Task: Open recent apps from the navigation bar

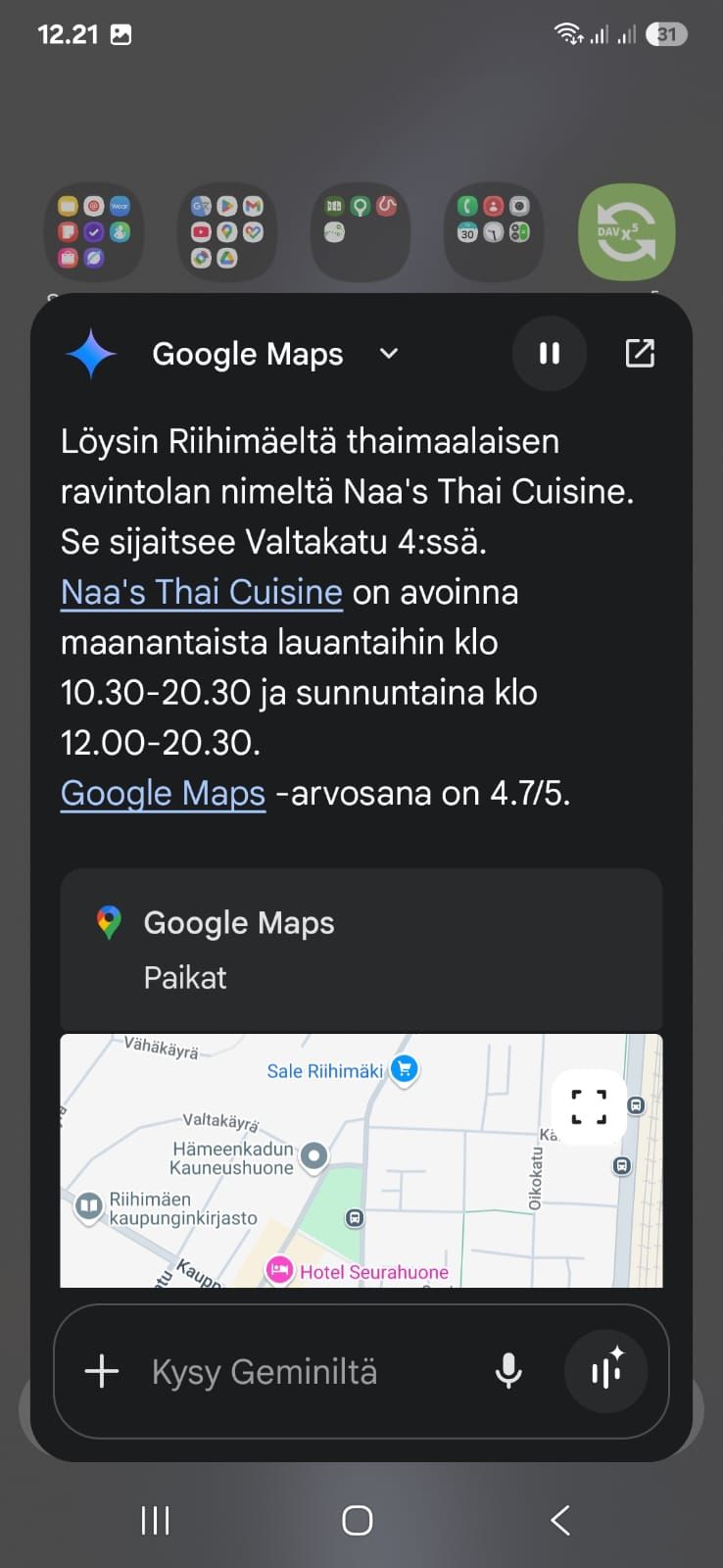Action: [x=155, y=1520]
